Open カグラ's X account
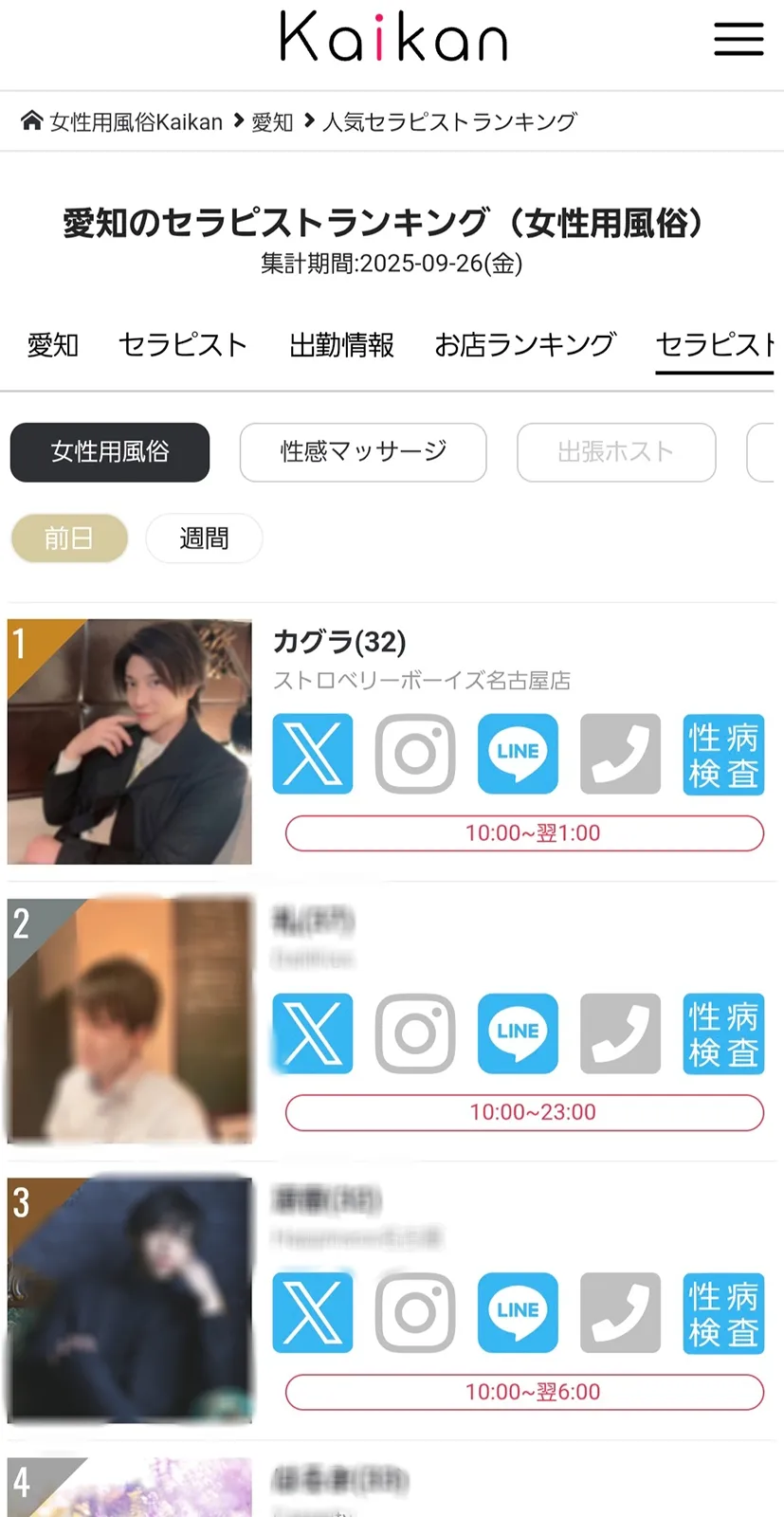 (x=313, y=754)
